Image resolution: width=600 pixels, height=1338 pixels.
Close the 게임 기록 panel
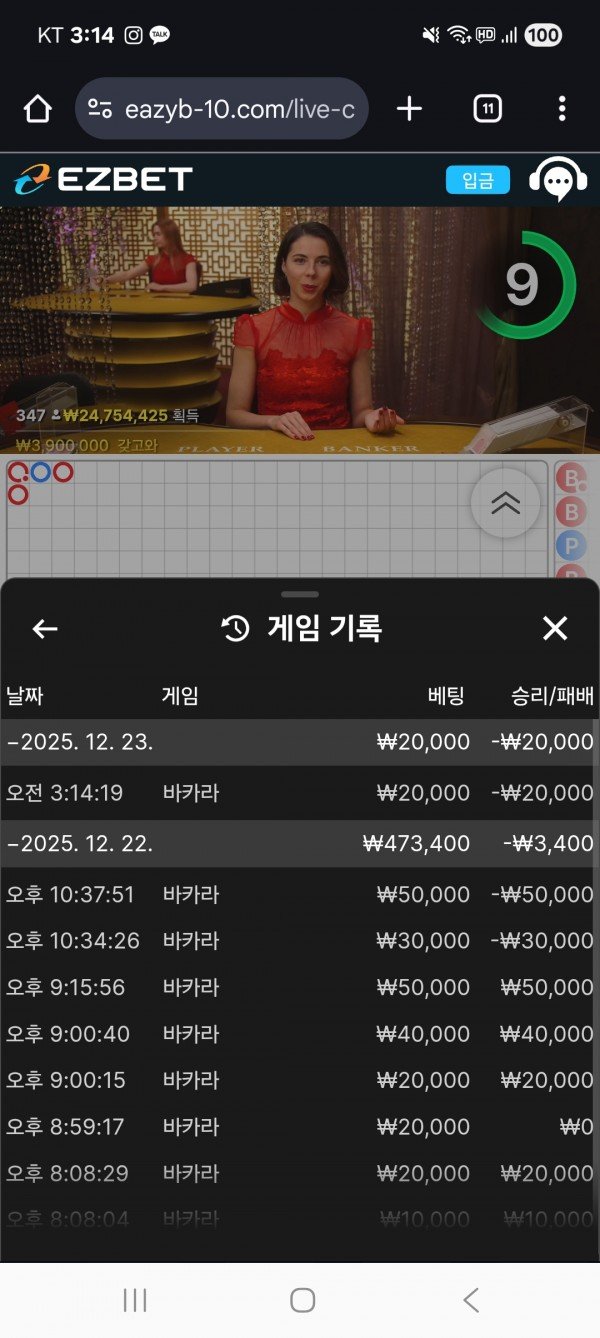554,628
